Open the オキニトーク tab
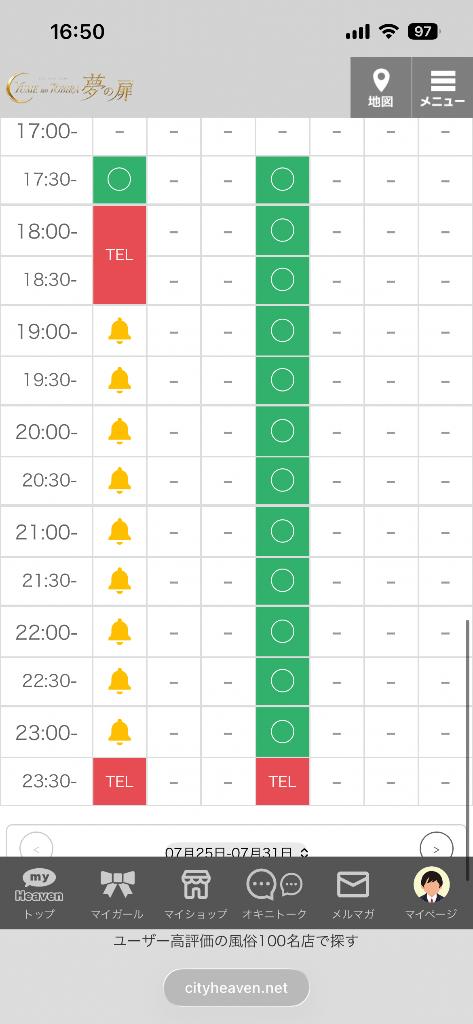Image resolution: width=473 pixels, height=1024 pixels. click(274, 893)
